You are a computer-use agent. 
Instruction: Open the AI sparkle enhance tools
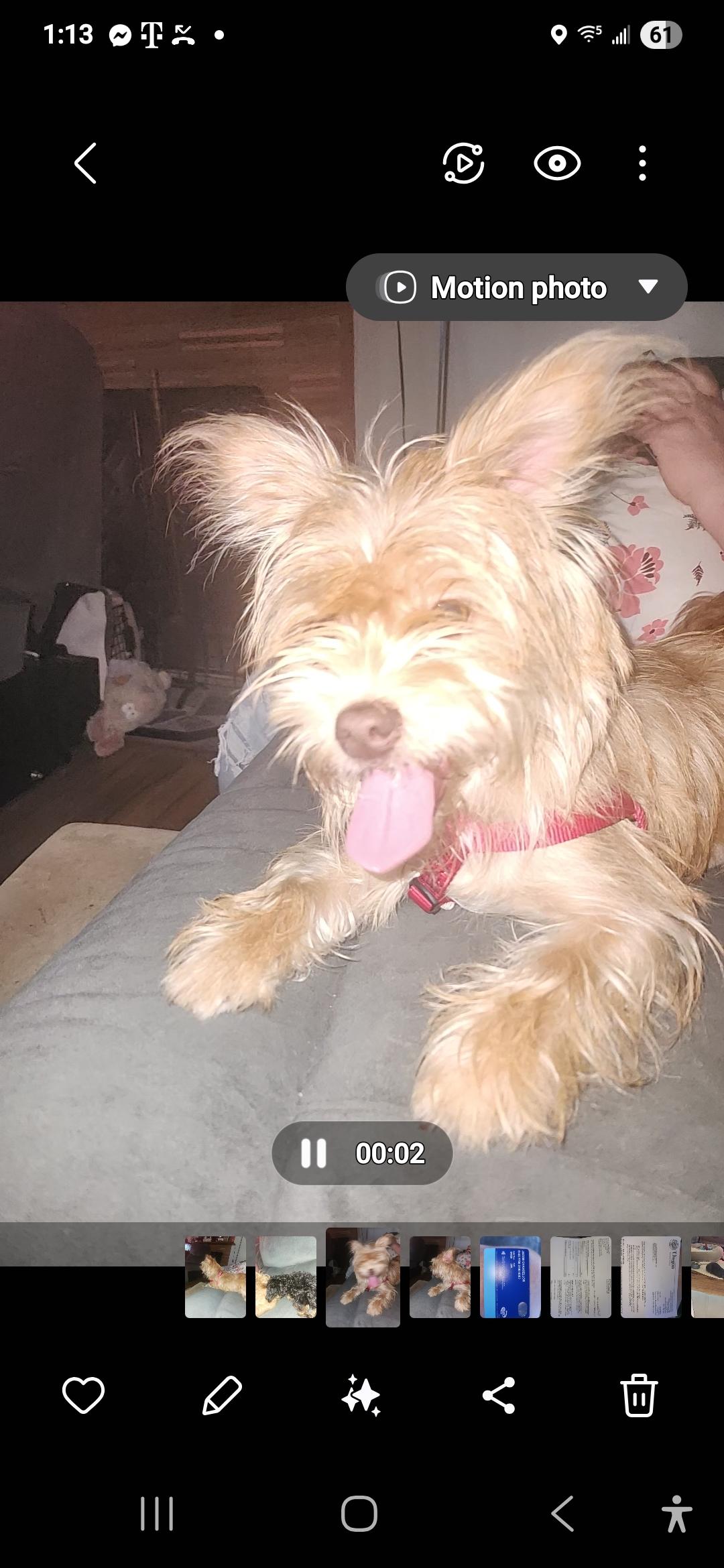click(361, 1396)
